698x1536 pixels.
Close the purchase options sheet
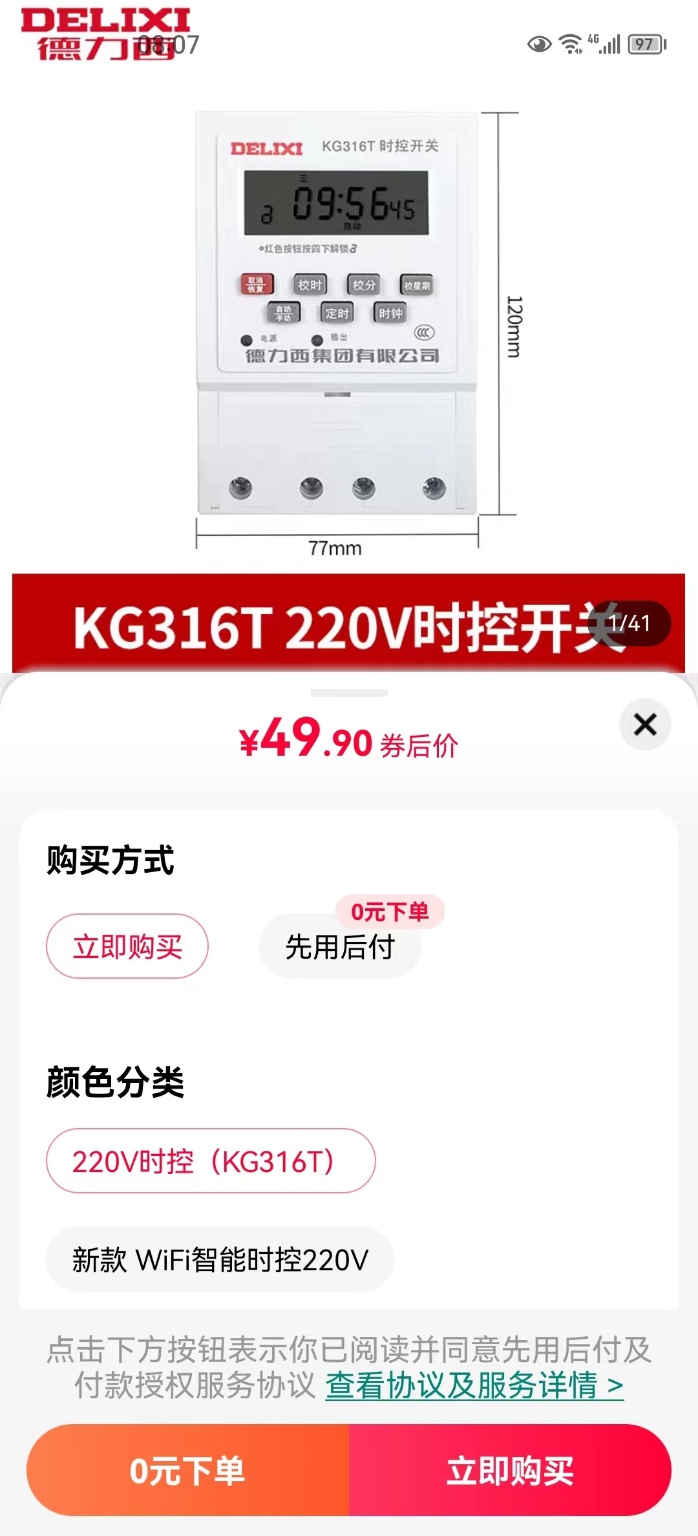click(645, 724)
